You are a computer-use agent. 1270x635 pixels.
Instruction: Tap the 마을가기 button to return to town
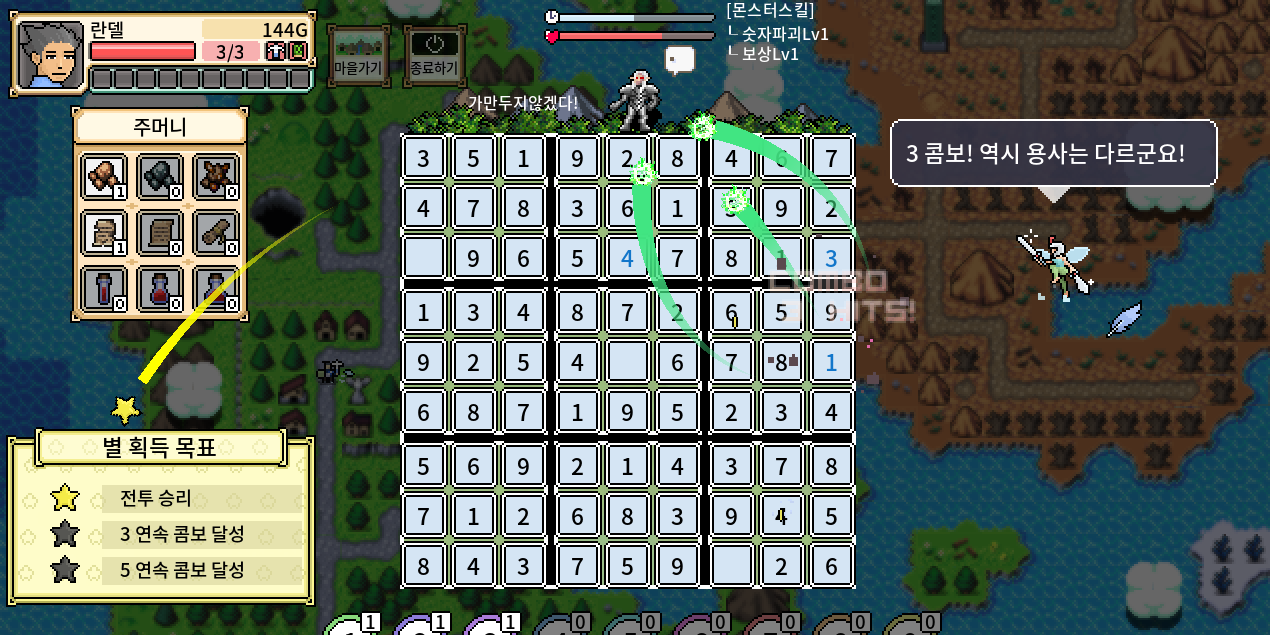pyautogui.click(x=359, y=57)
